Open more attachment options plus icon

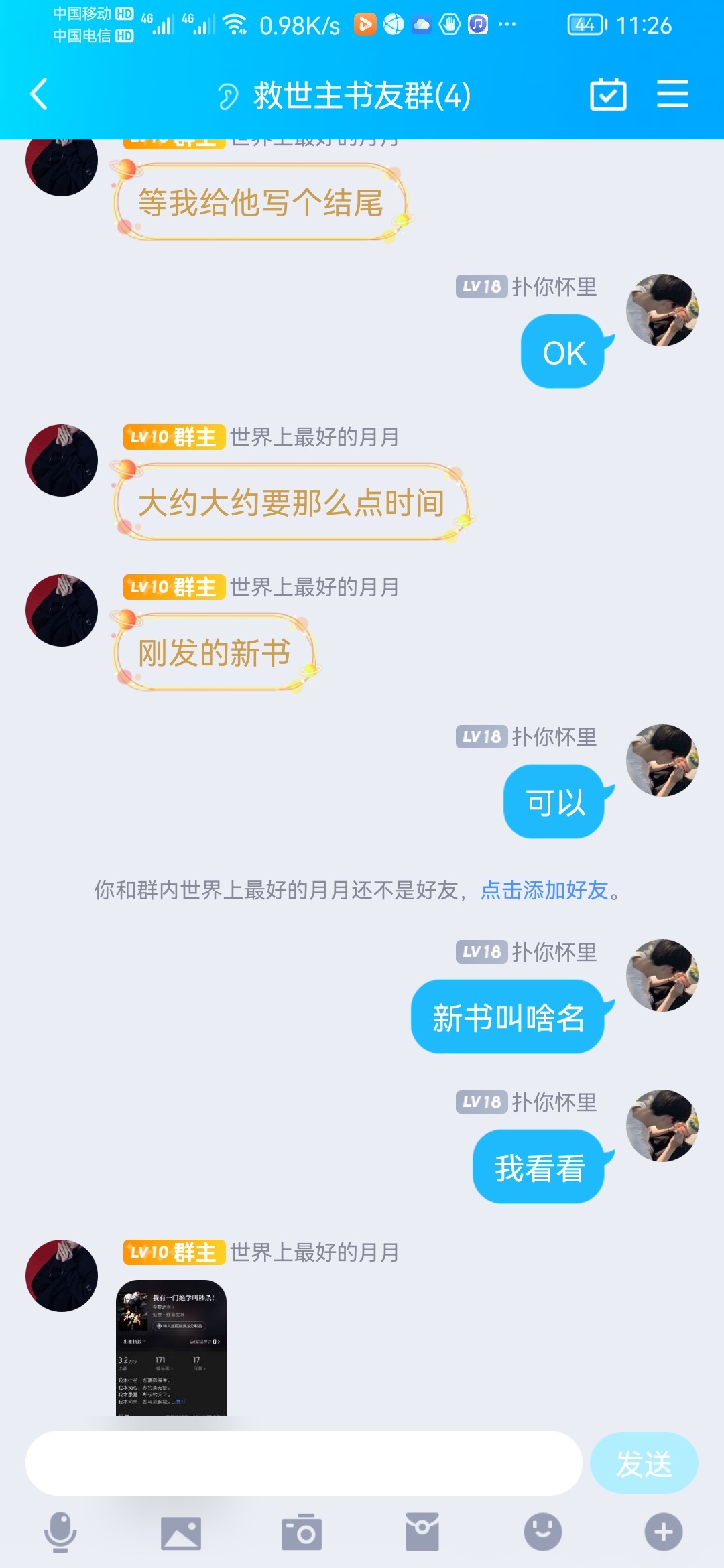[663, 1532]
